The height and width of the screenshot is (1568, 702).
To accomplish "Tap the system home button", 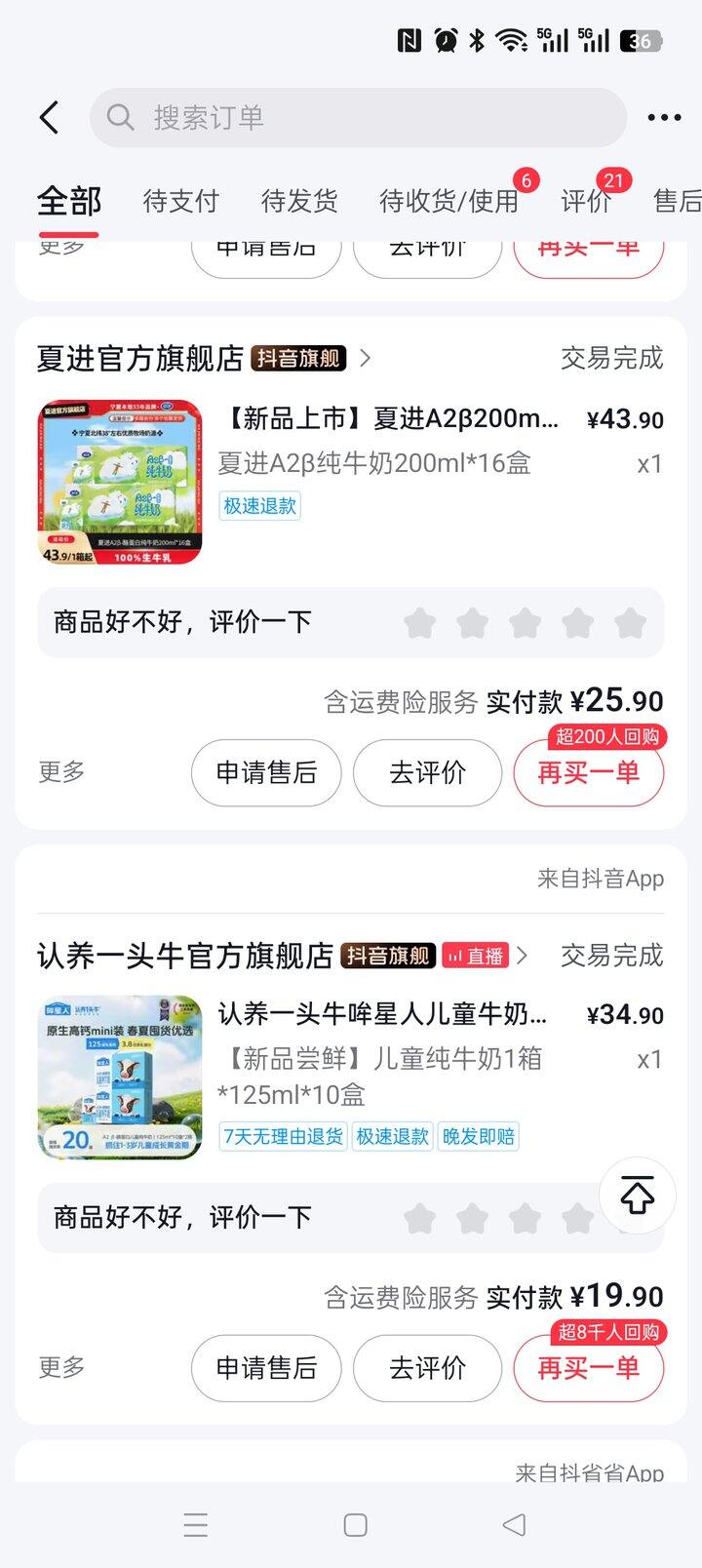I will [355, 1525].
